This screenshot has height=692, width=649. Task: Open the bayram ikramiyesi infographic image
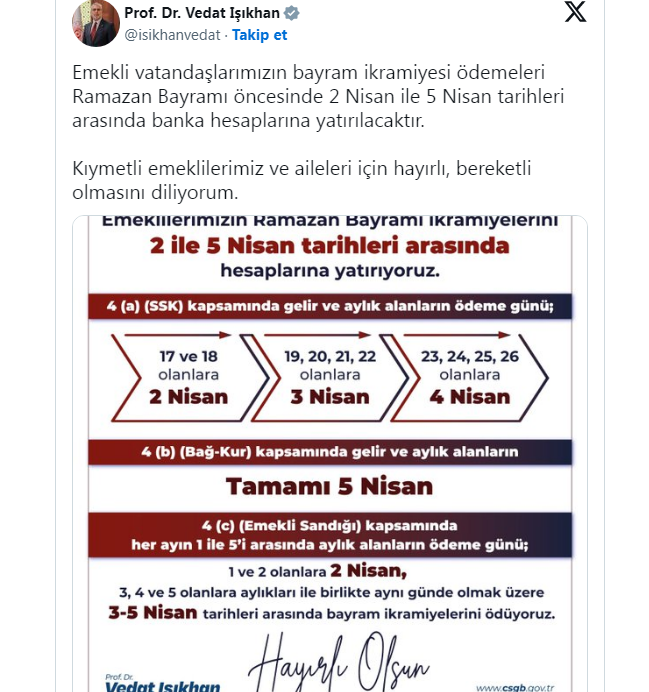pos(330,452)
